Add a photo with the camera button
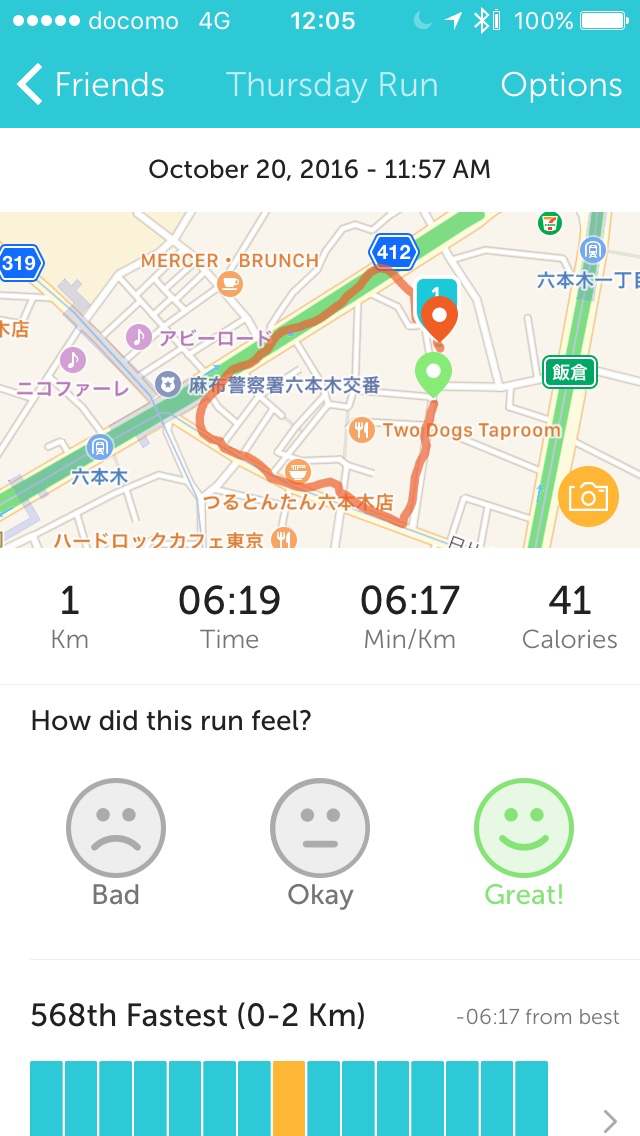This screenshot has height=1136, width=640. 588,496
